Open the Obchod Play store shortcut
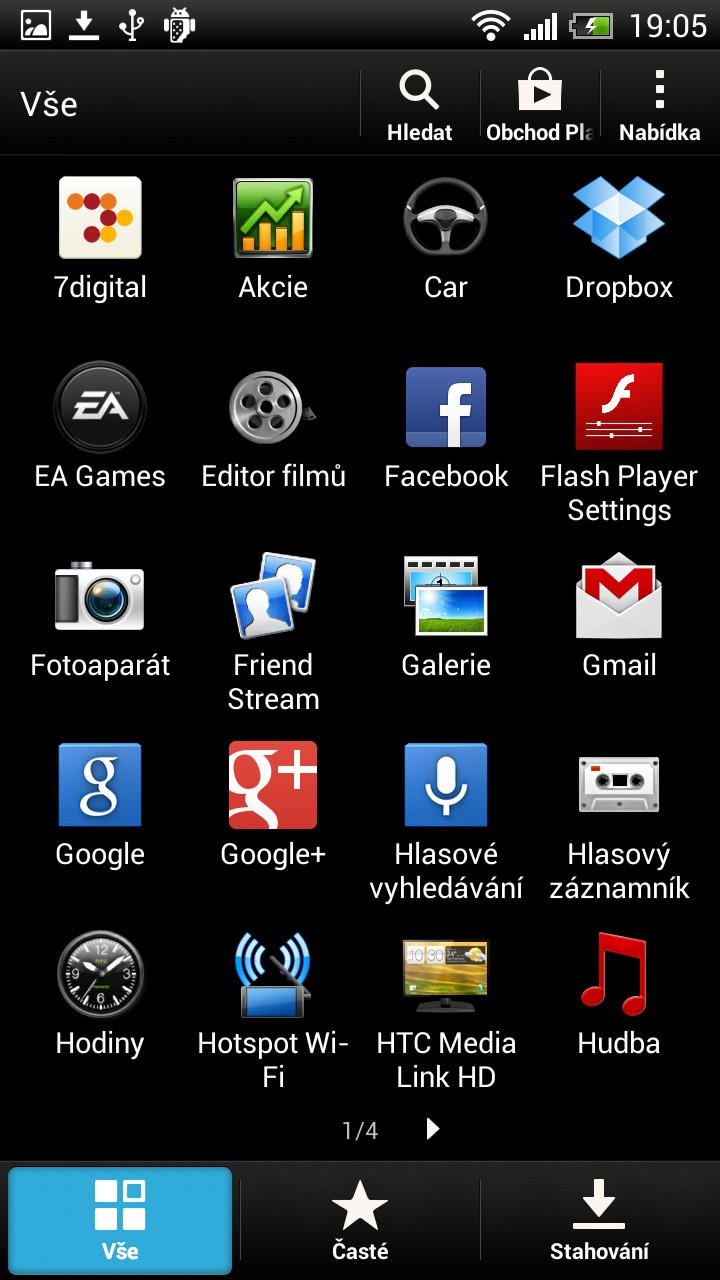 tap(540, 104)
